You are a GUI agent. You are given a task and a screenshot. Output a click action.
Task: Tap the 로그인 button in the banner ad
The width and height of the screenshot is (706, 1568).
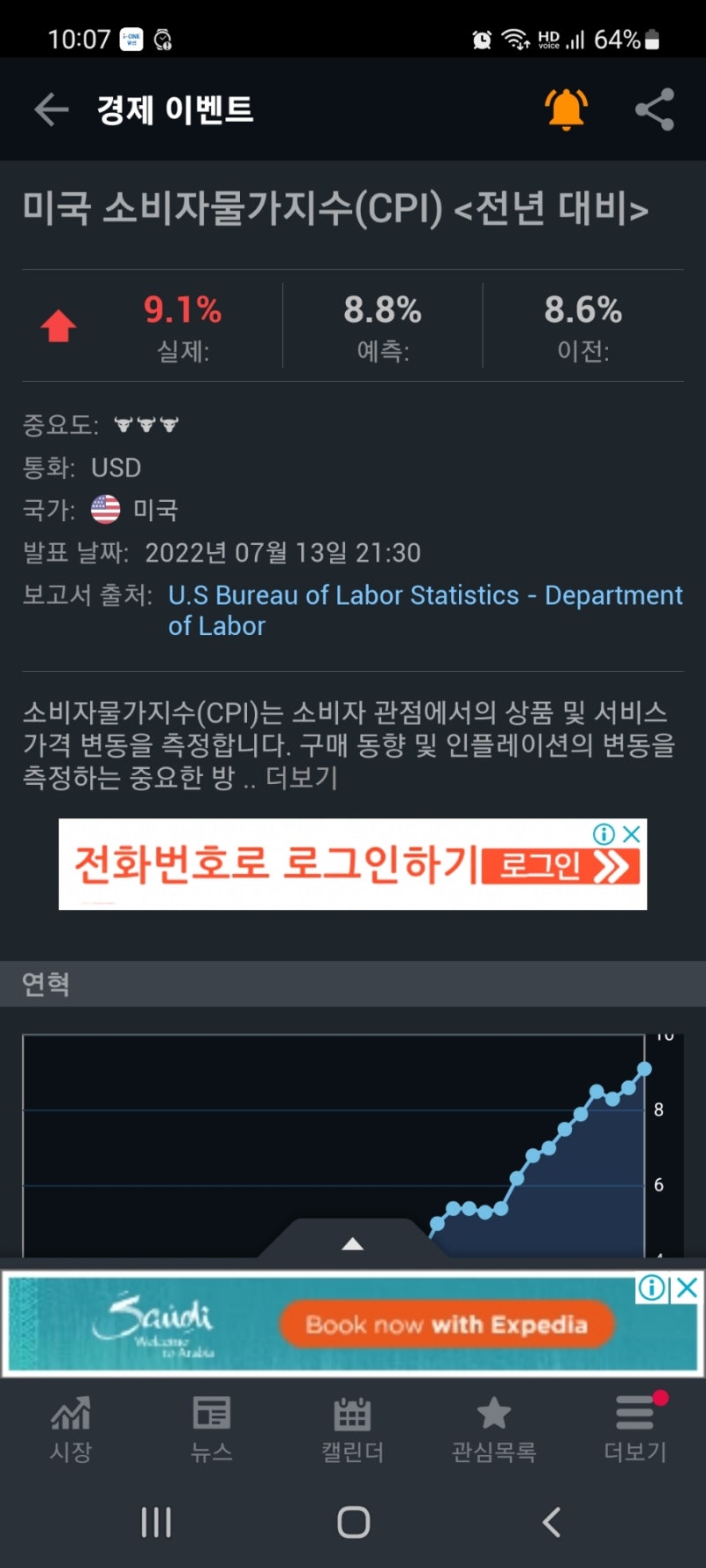540,866
